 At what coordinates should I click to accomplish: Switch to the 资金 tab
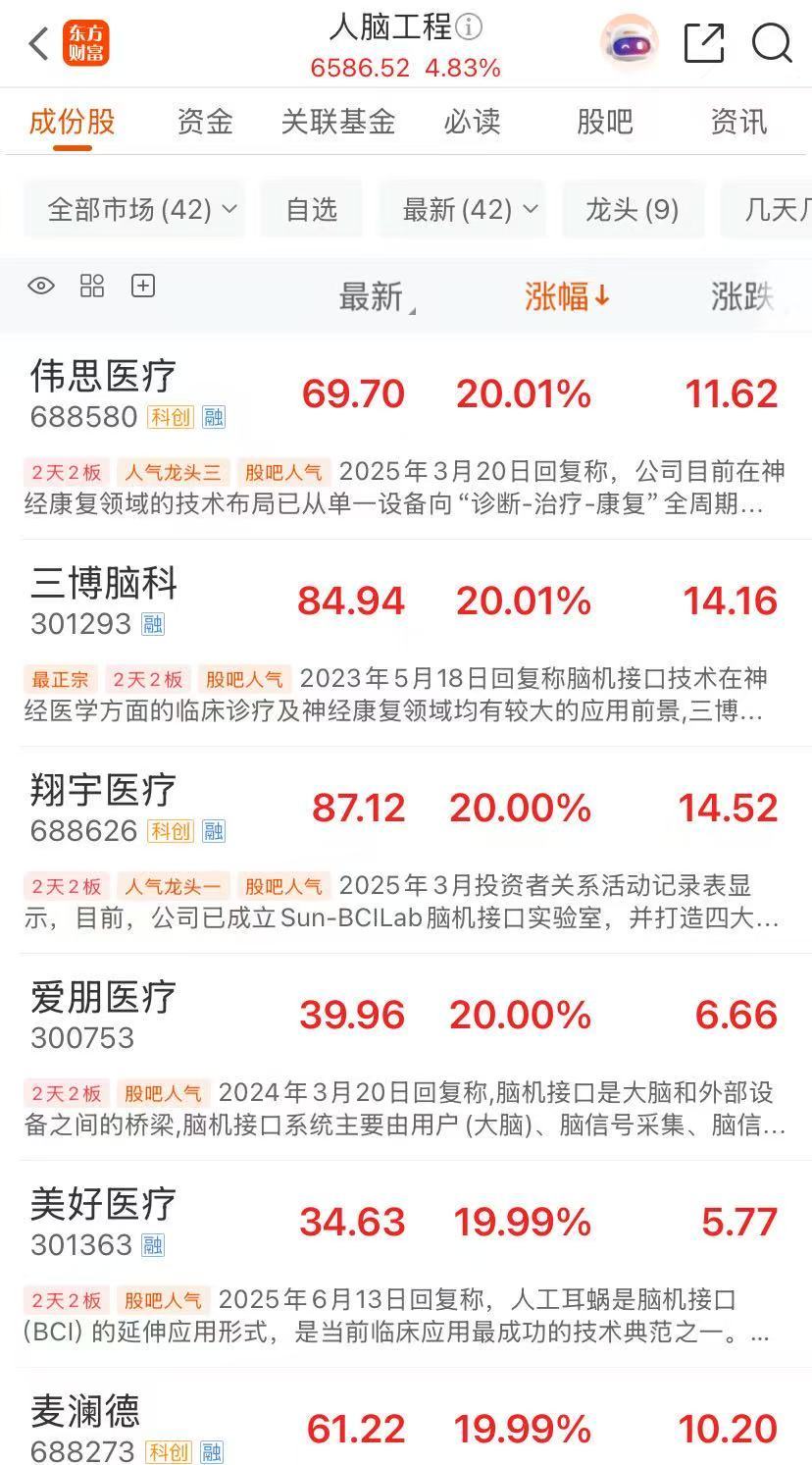[x=205, y=122]
